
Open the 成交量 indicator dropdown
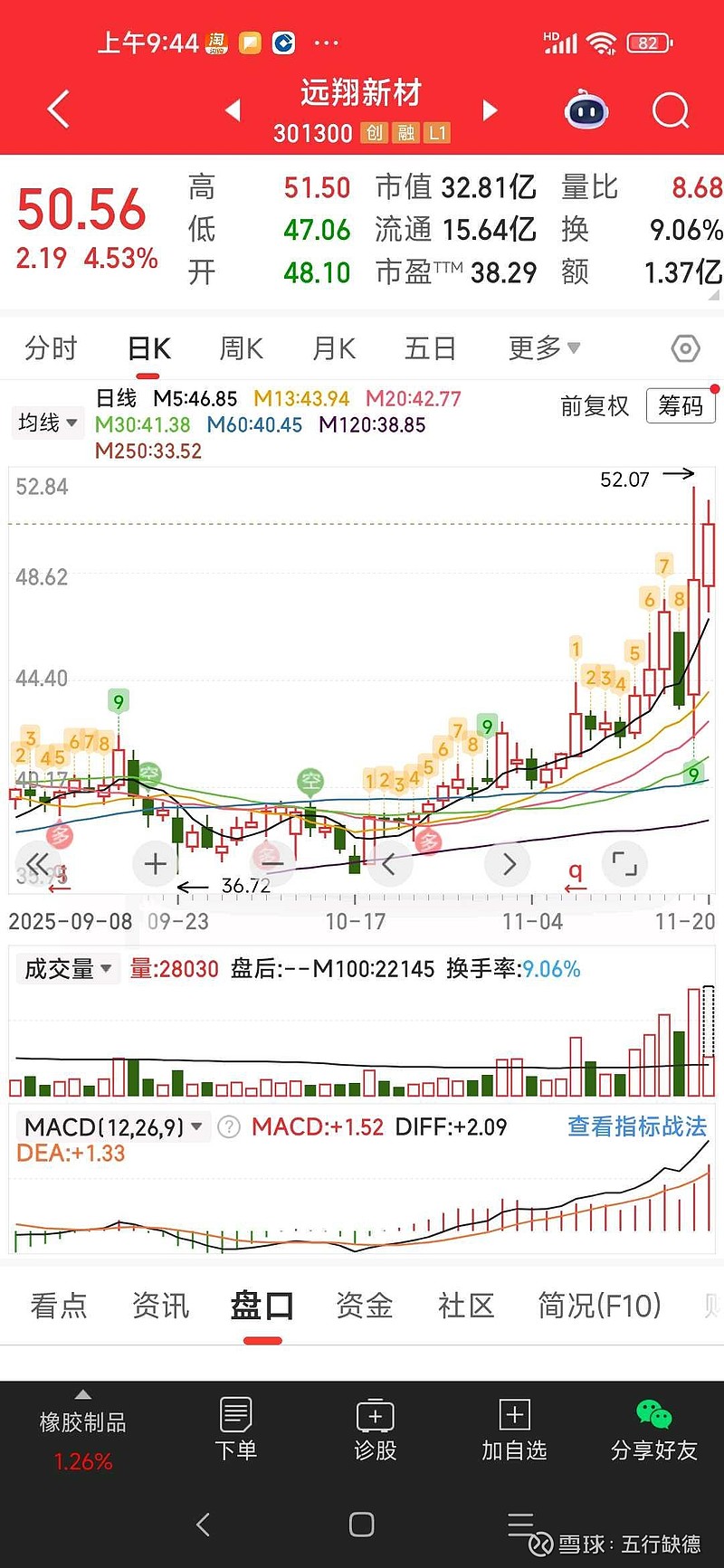click(x=67, y=968)
